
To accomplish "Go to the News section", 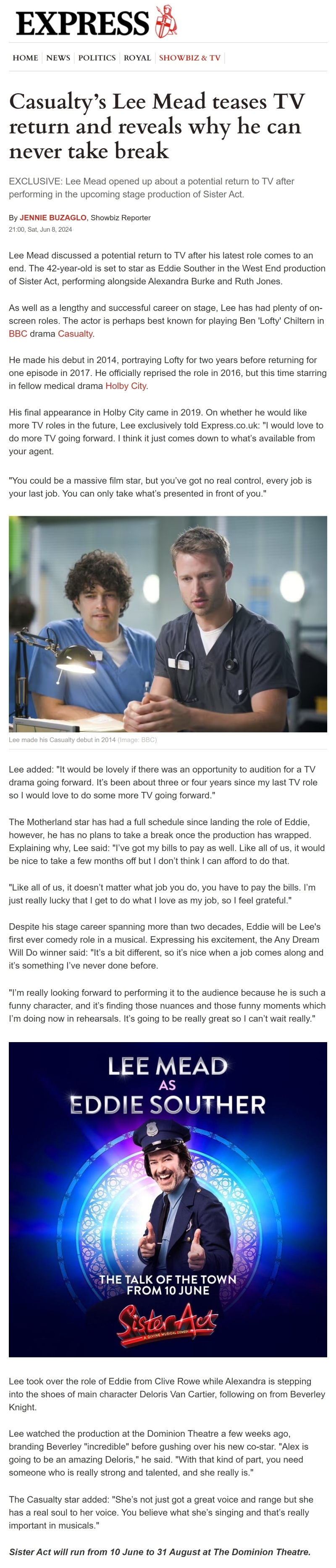I will pyautogui.click(x=58, y=58).
